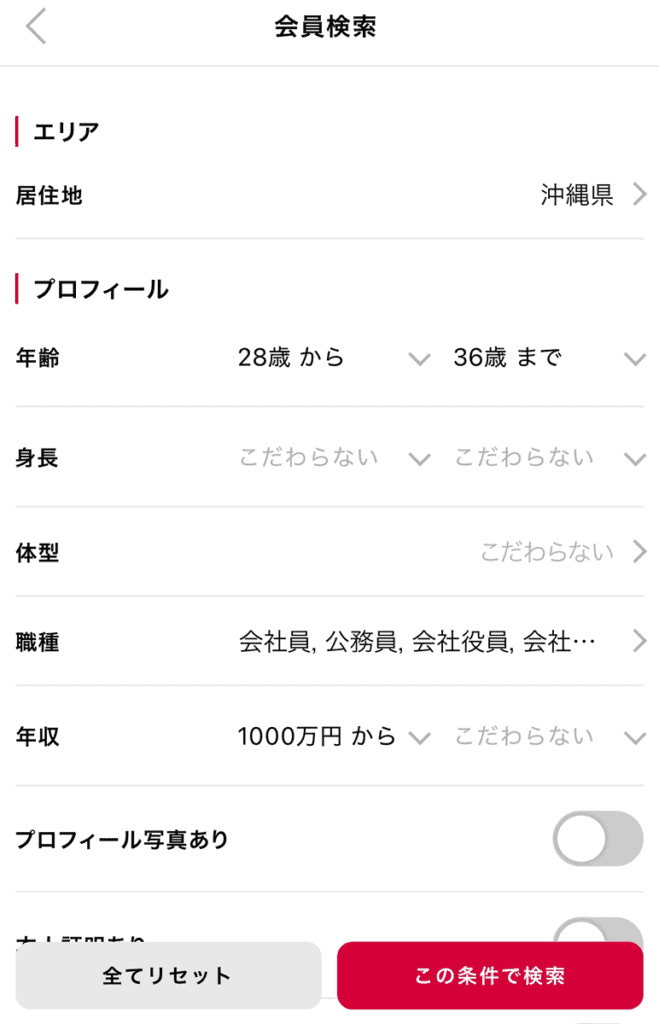Tap the 全てリセット button
The image size is (659, 1024).
[168, 975]
